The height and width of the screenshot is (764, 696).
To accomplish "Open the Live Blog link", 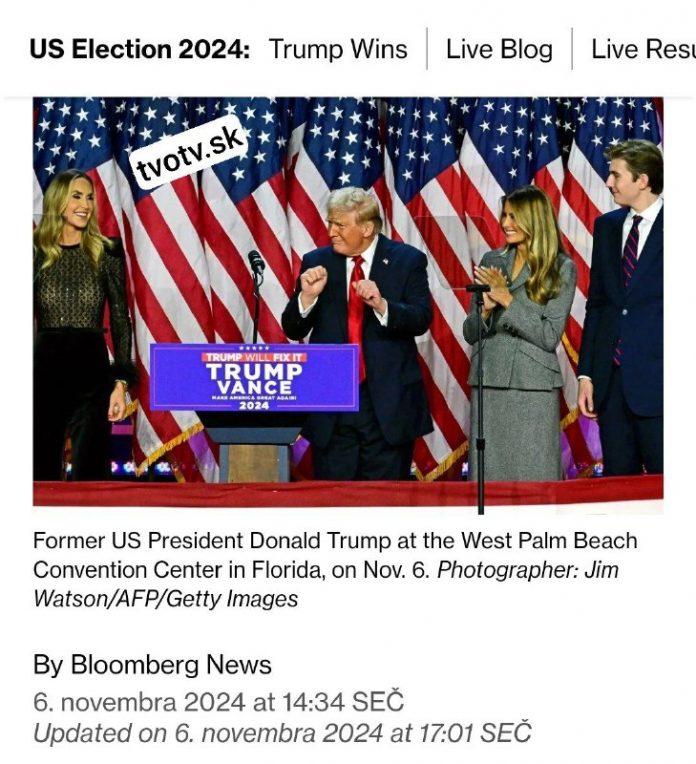I will pos(499,49).
